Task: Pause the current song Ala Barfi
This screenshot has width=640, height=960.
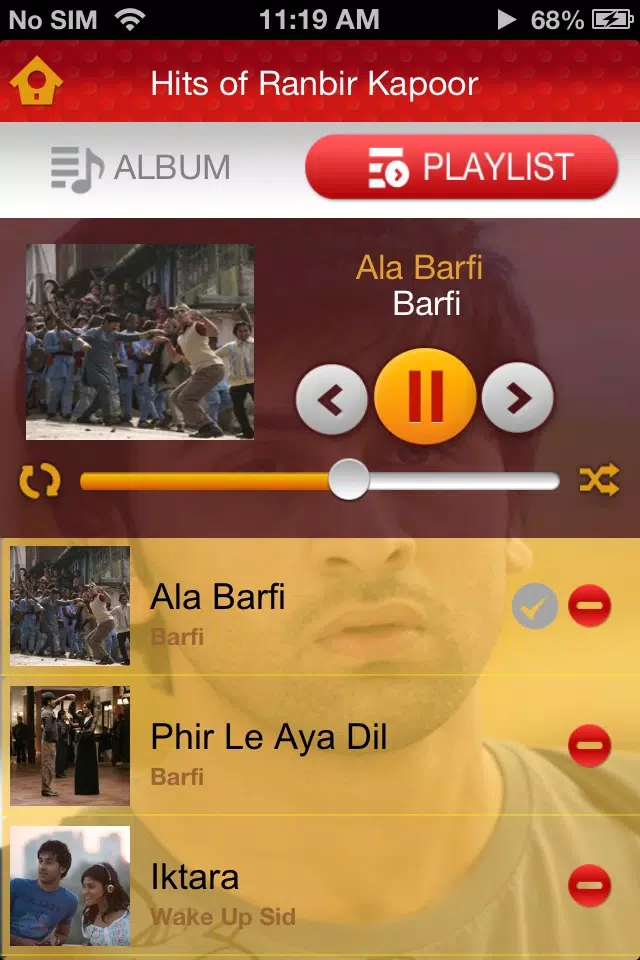Action: tap(425, 397)
